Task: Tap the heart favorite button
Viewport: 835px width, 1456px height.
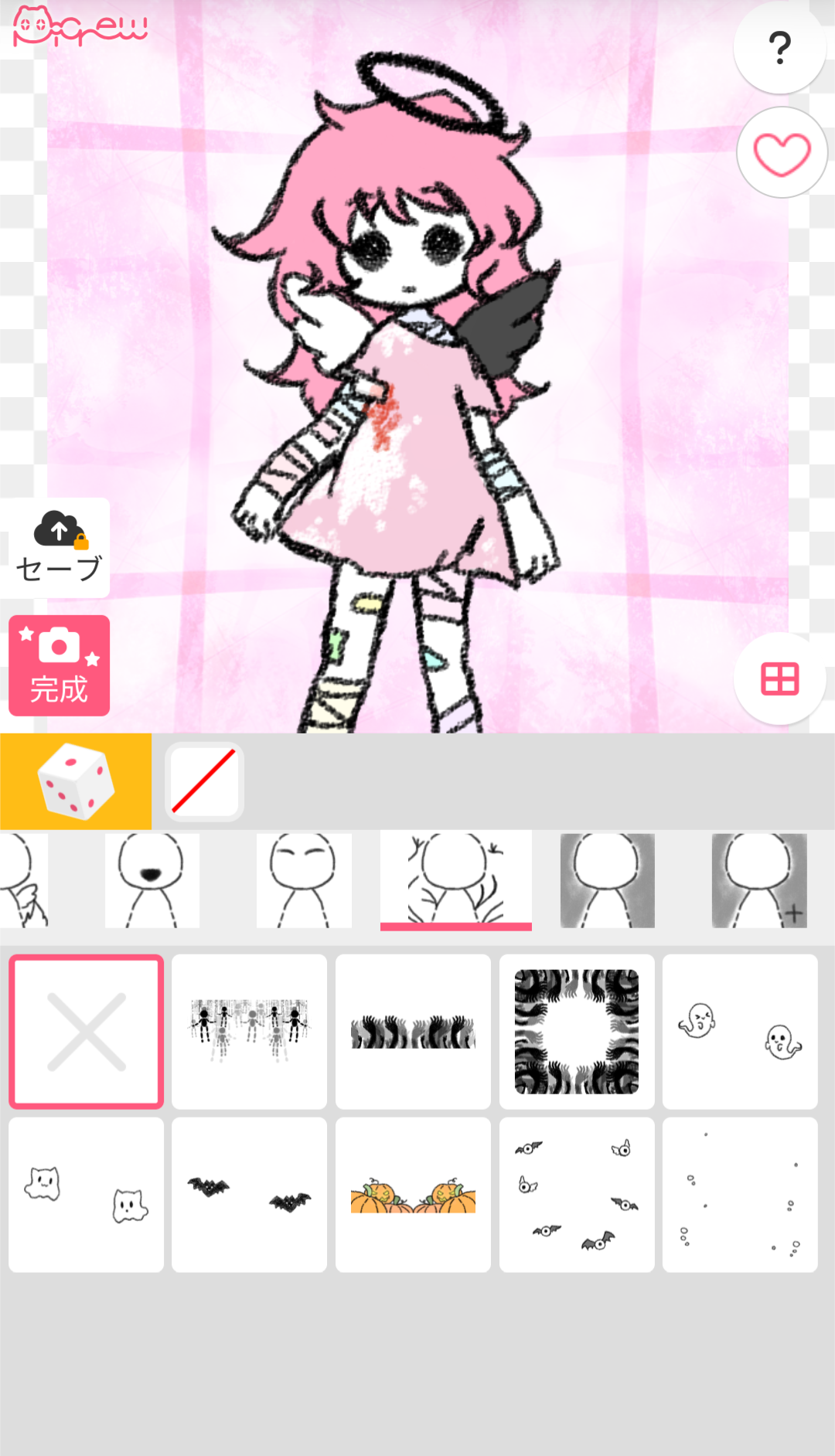Action: tap(782, 153)
